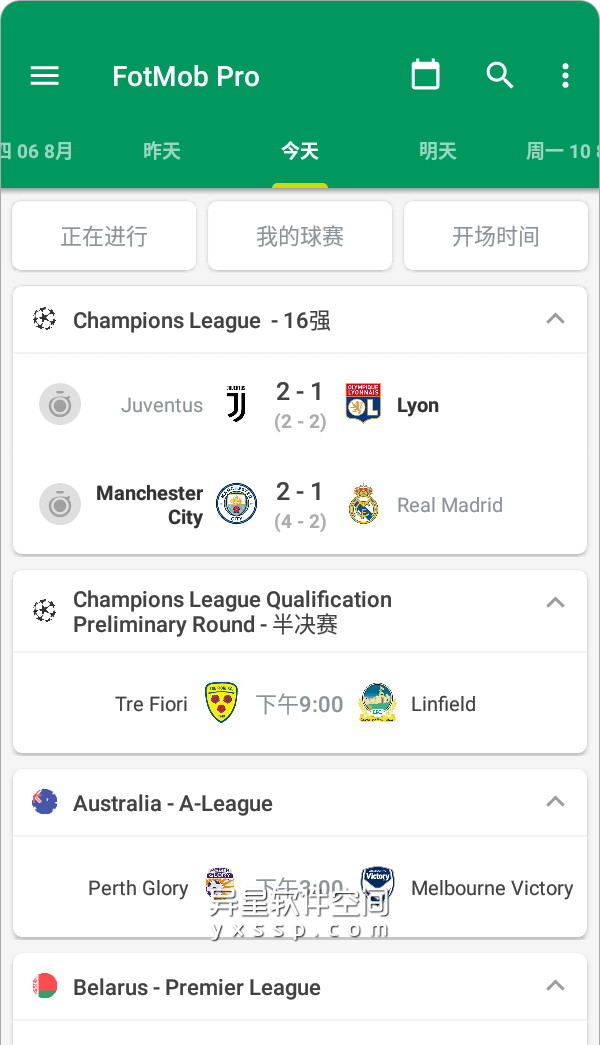Filter by 正在进行 matches
The width and height of the screenshot is (600, 1045).
coord(104,236)
